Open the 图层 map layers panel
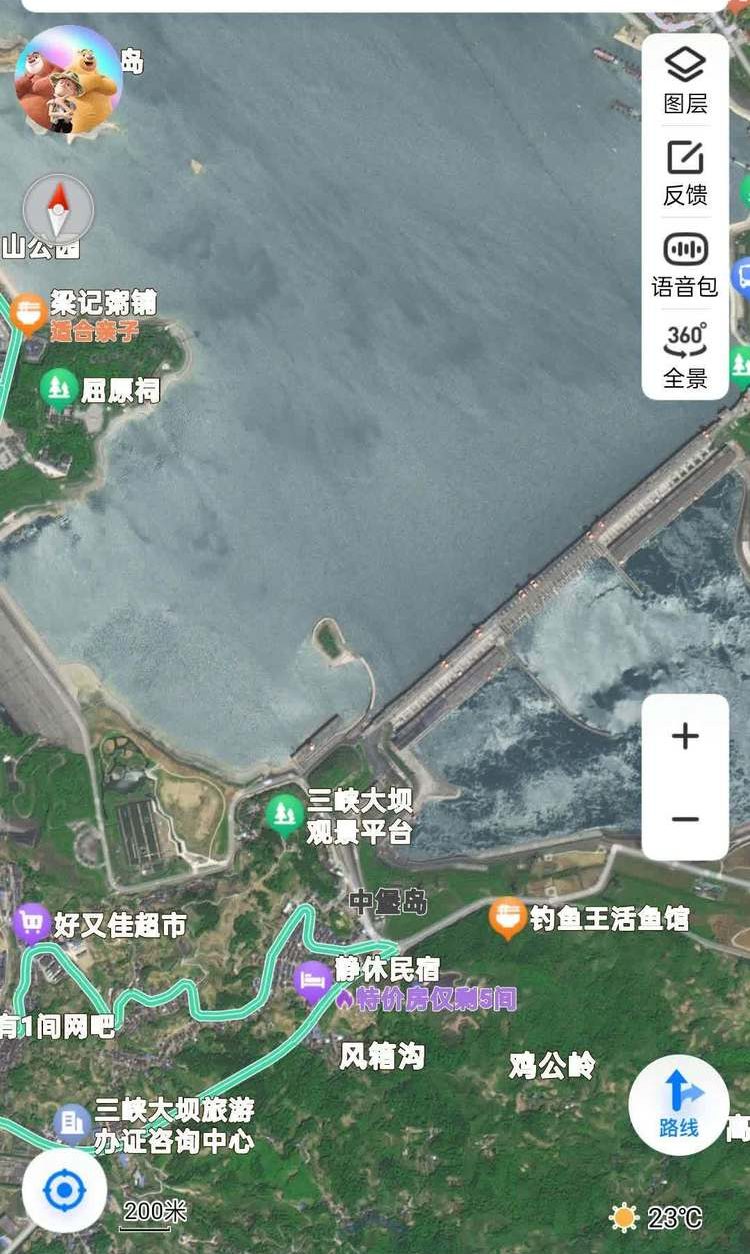 click(685, 80)
